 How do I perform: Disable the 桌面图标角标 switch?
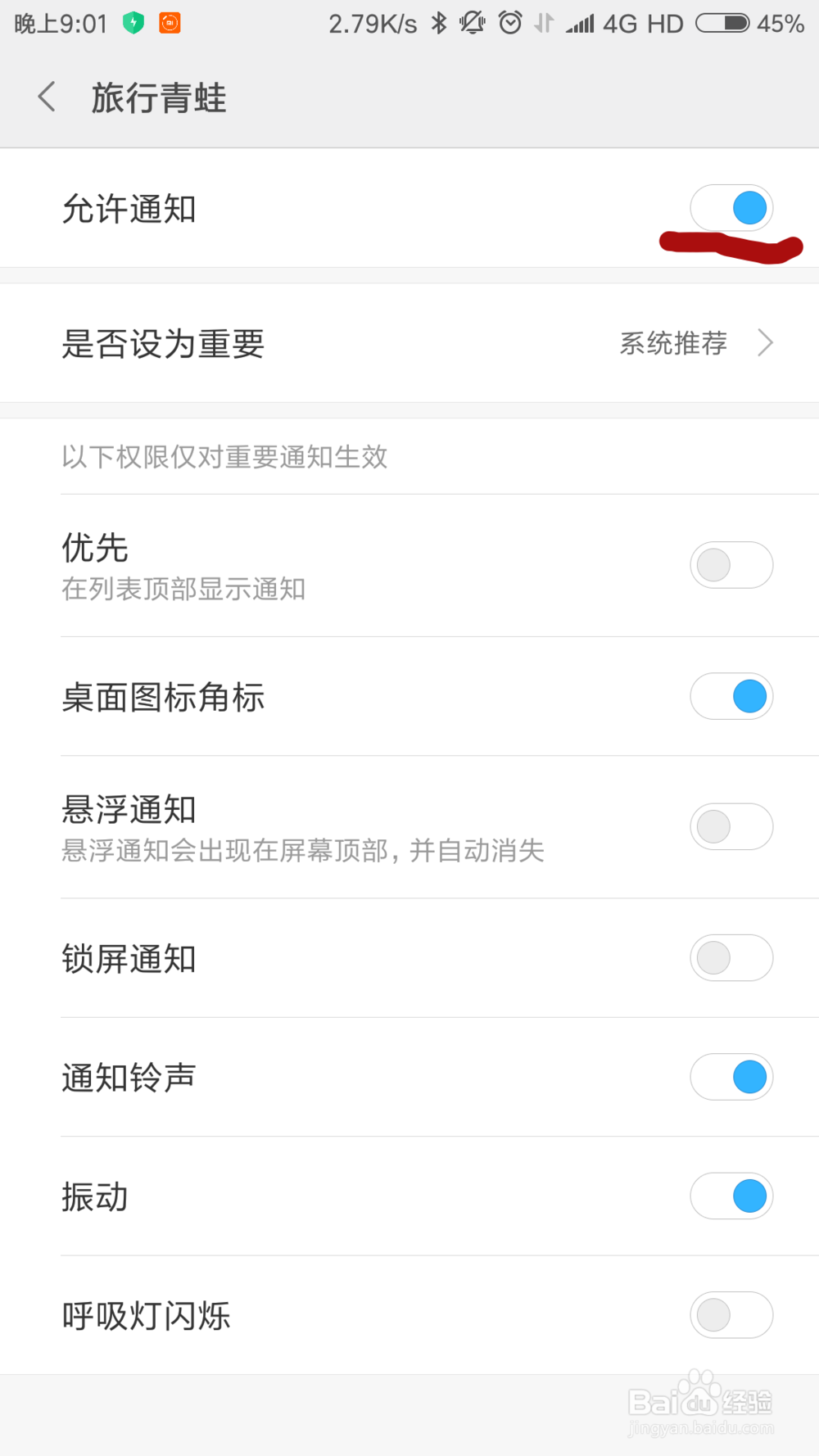(731, 696)
